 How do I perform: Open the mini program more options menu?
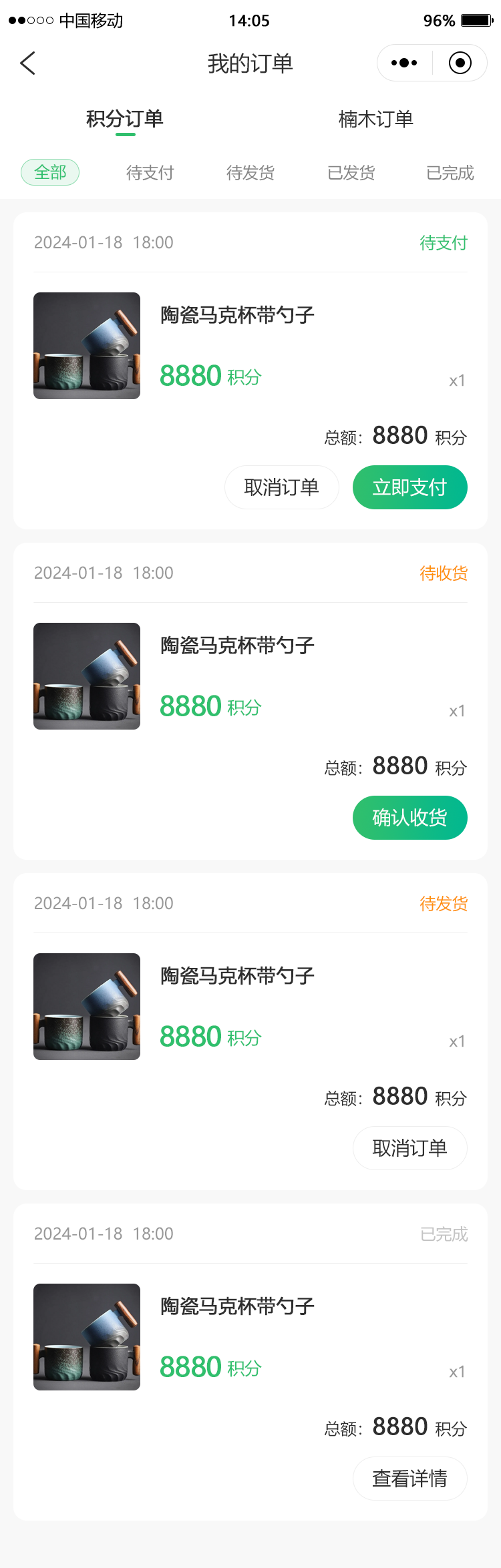[x=404, y=63]
